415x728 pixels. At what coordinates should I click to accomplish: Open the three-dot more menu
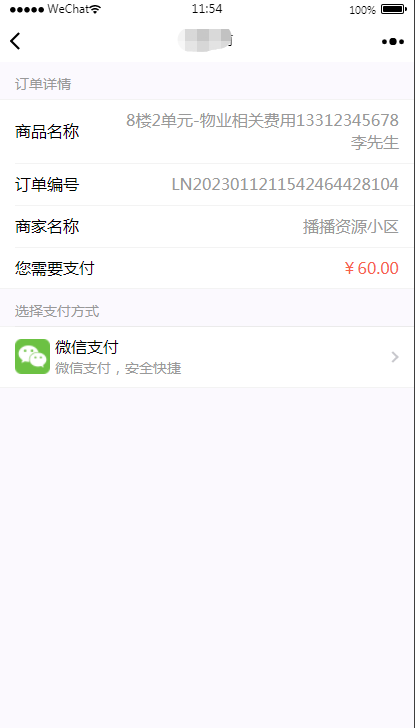pos(393,42)
